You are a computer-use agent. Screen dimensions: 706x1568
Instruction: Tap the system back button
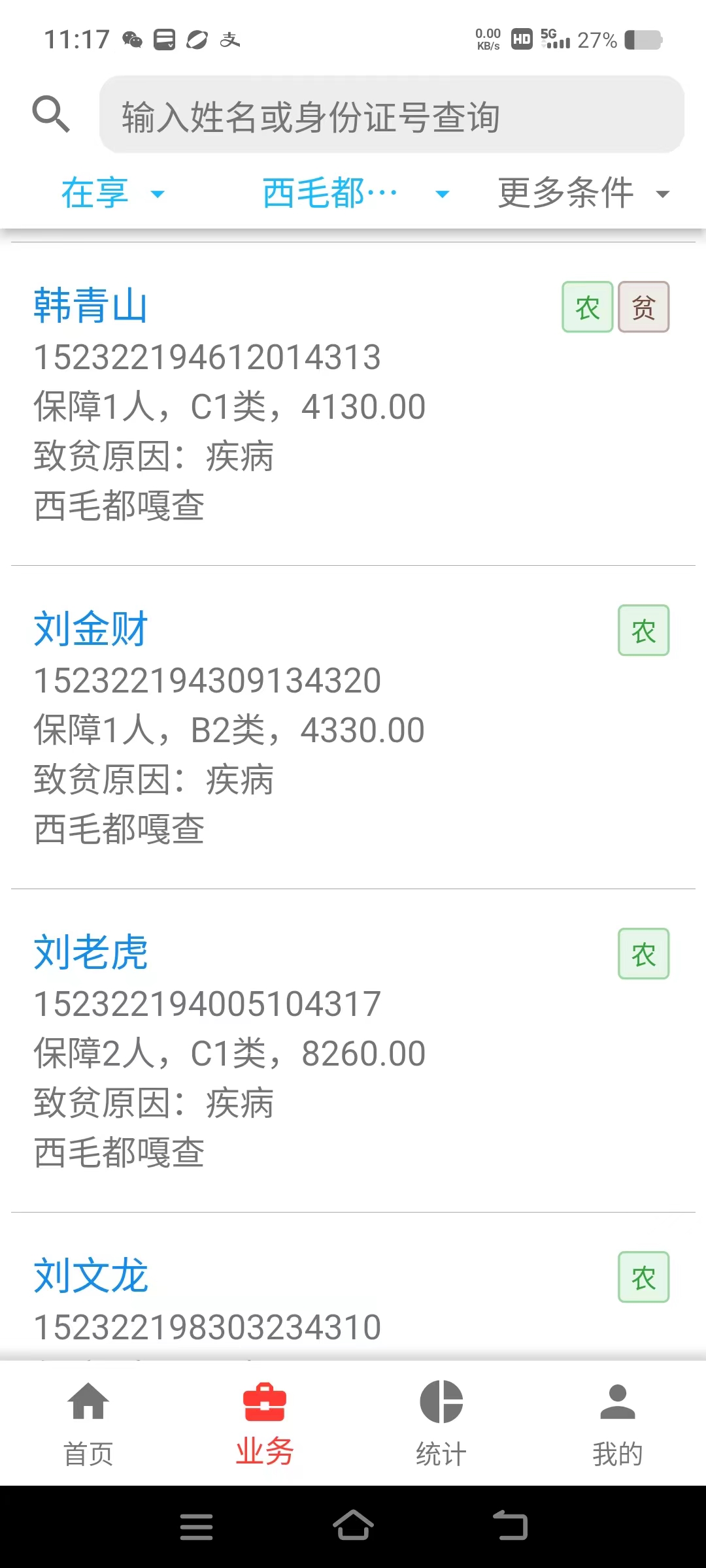tap(511, 1526)
